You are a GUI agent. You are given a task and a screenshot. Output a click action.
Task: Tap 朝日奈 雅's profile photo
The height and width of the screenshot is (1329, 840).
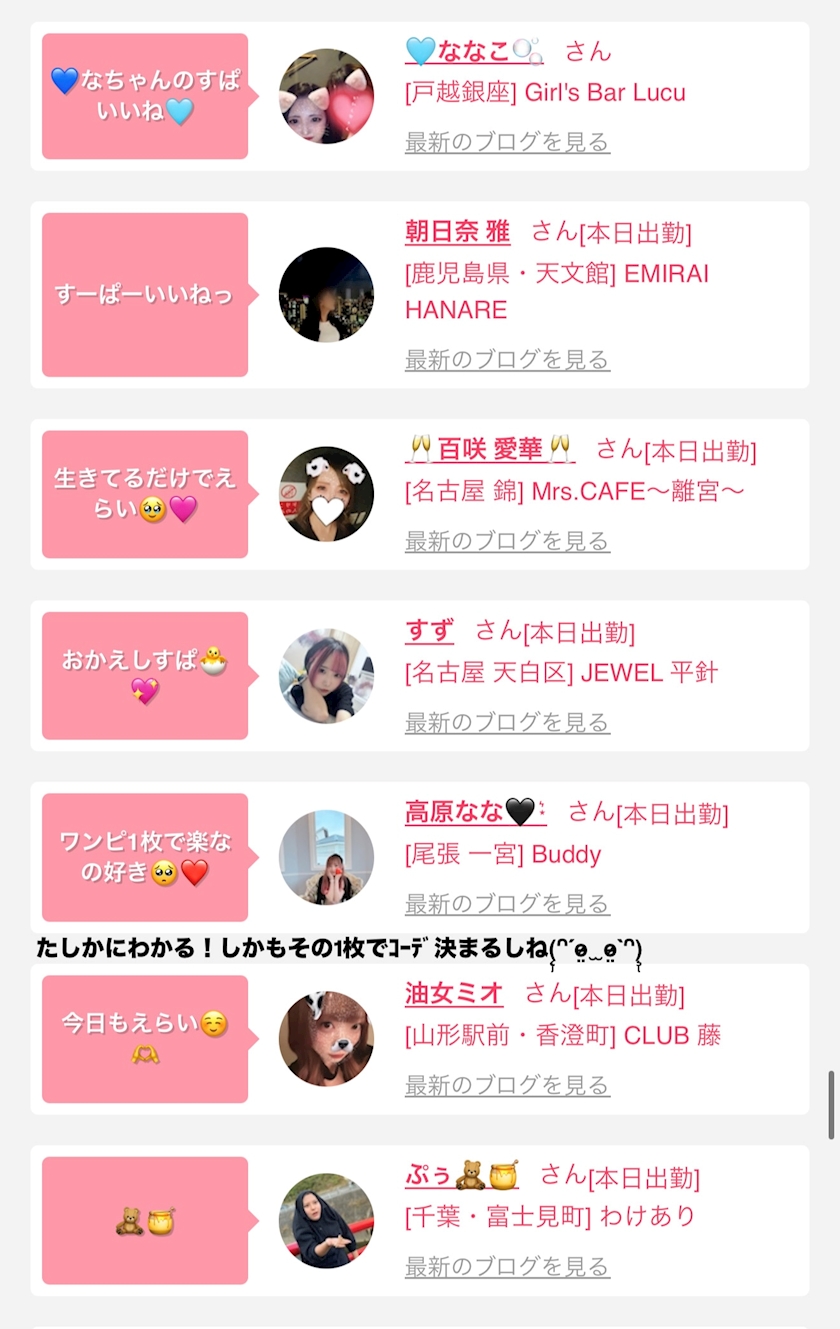tap(326, 295)
